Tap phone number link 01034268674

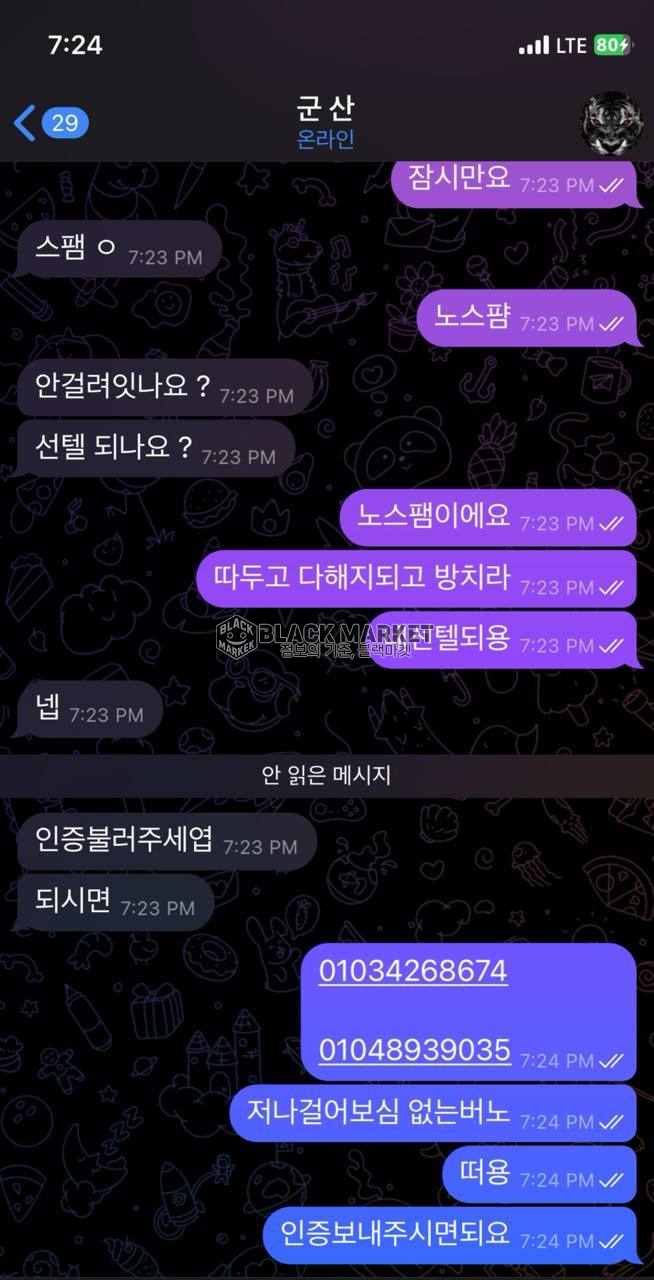(413, 971)
